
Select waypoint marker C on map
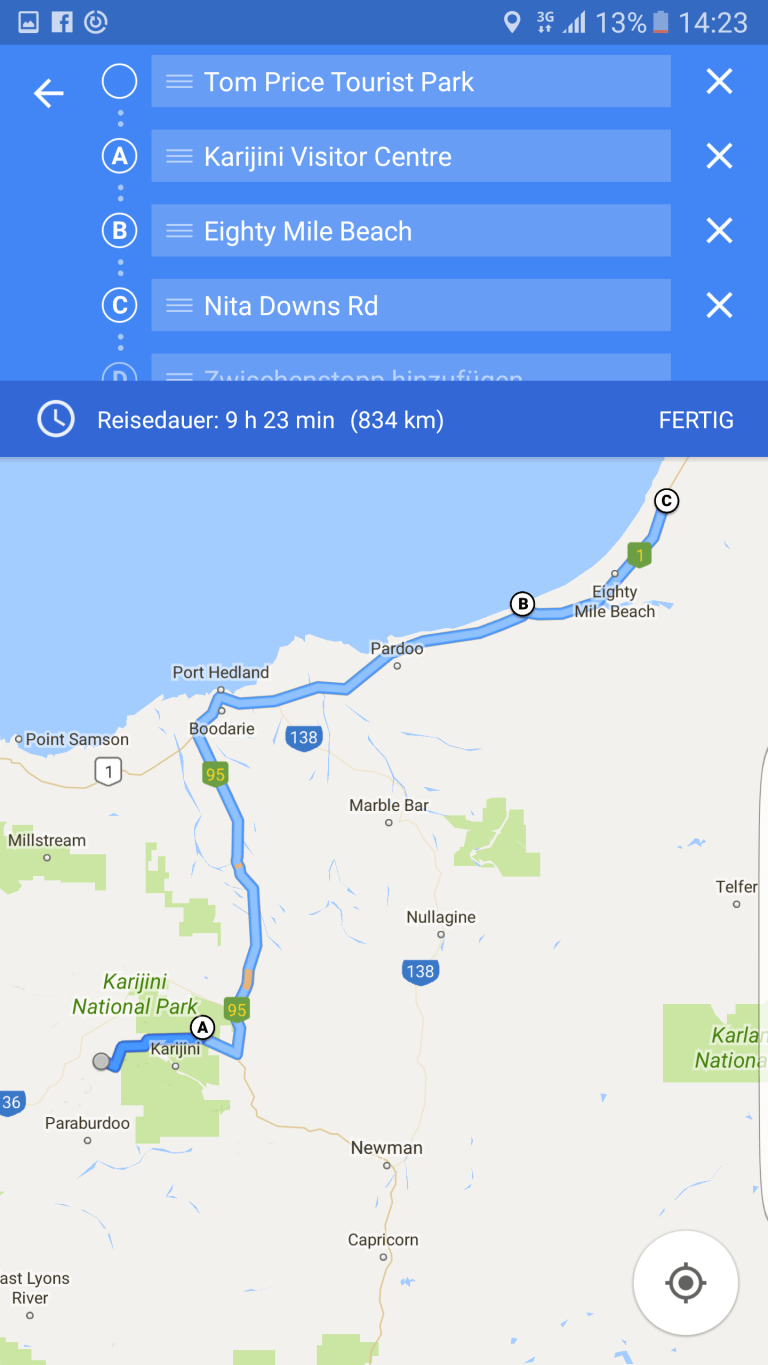(x=665, y=500)
